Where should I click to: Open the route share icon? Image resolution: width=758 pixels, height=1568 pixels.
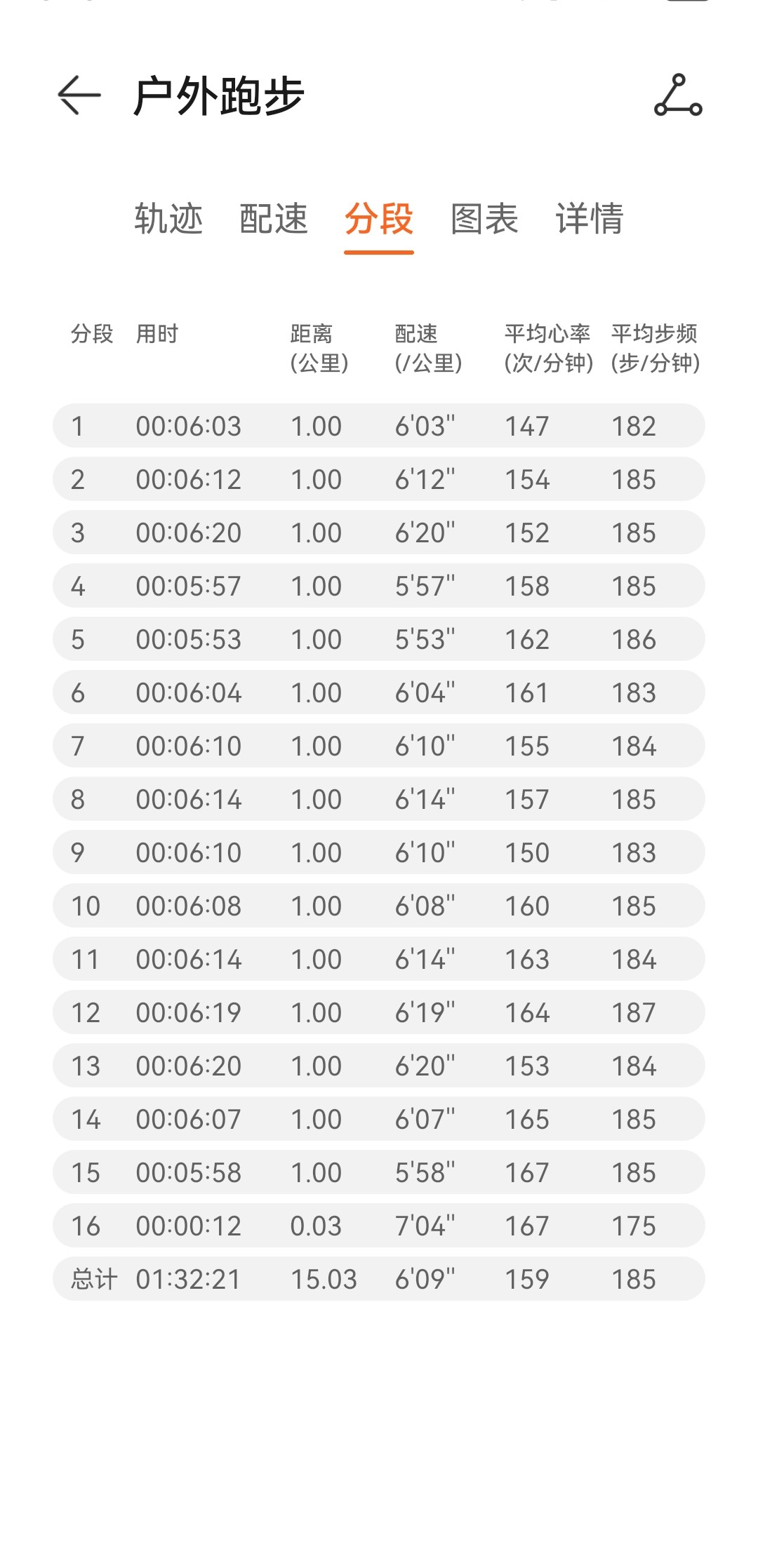coord(678,95)
